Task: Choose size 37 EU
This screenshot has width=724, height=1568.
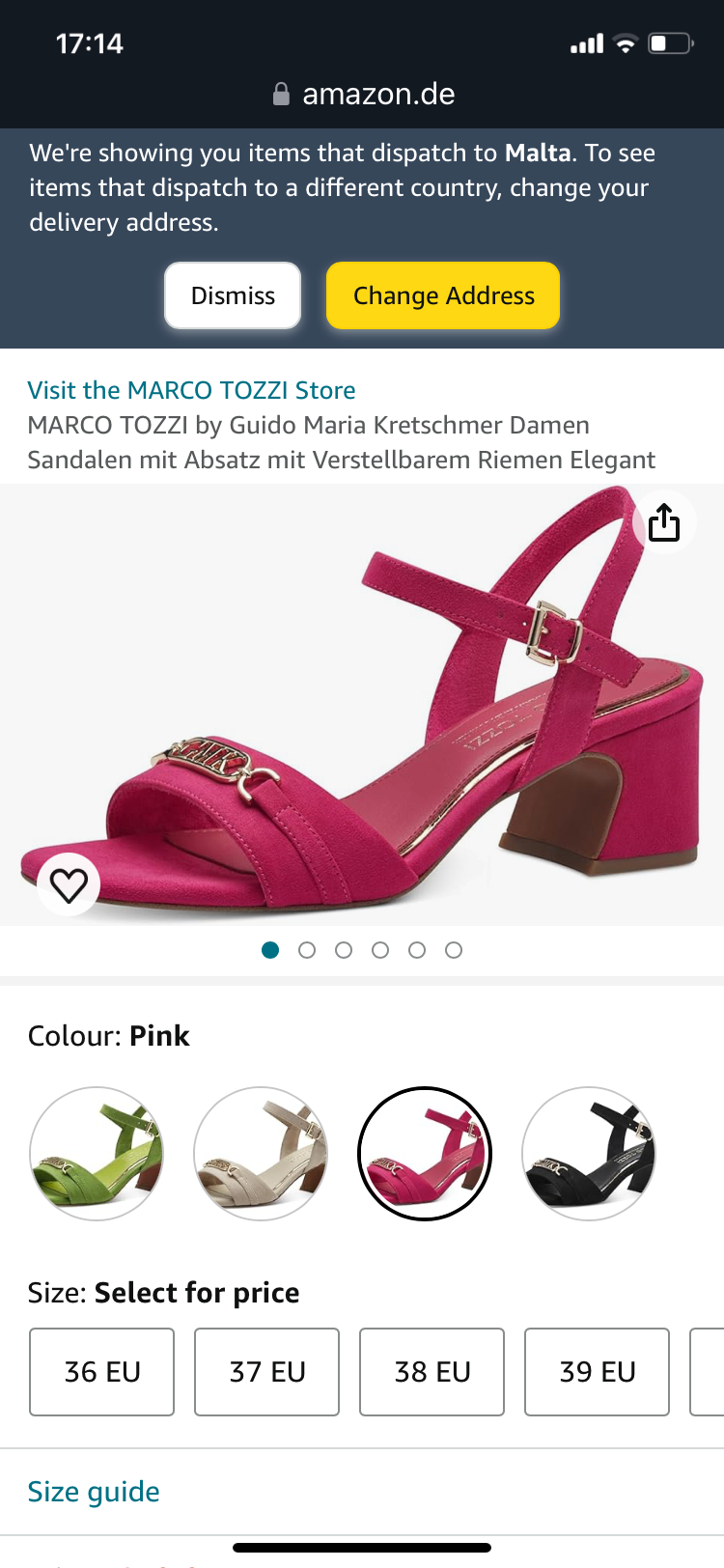Action: 267,1372
